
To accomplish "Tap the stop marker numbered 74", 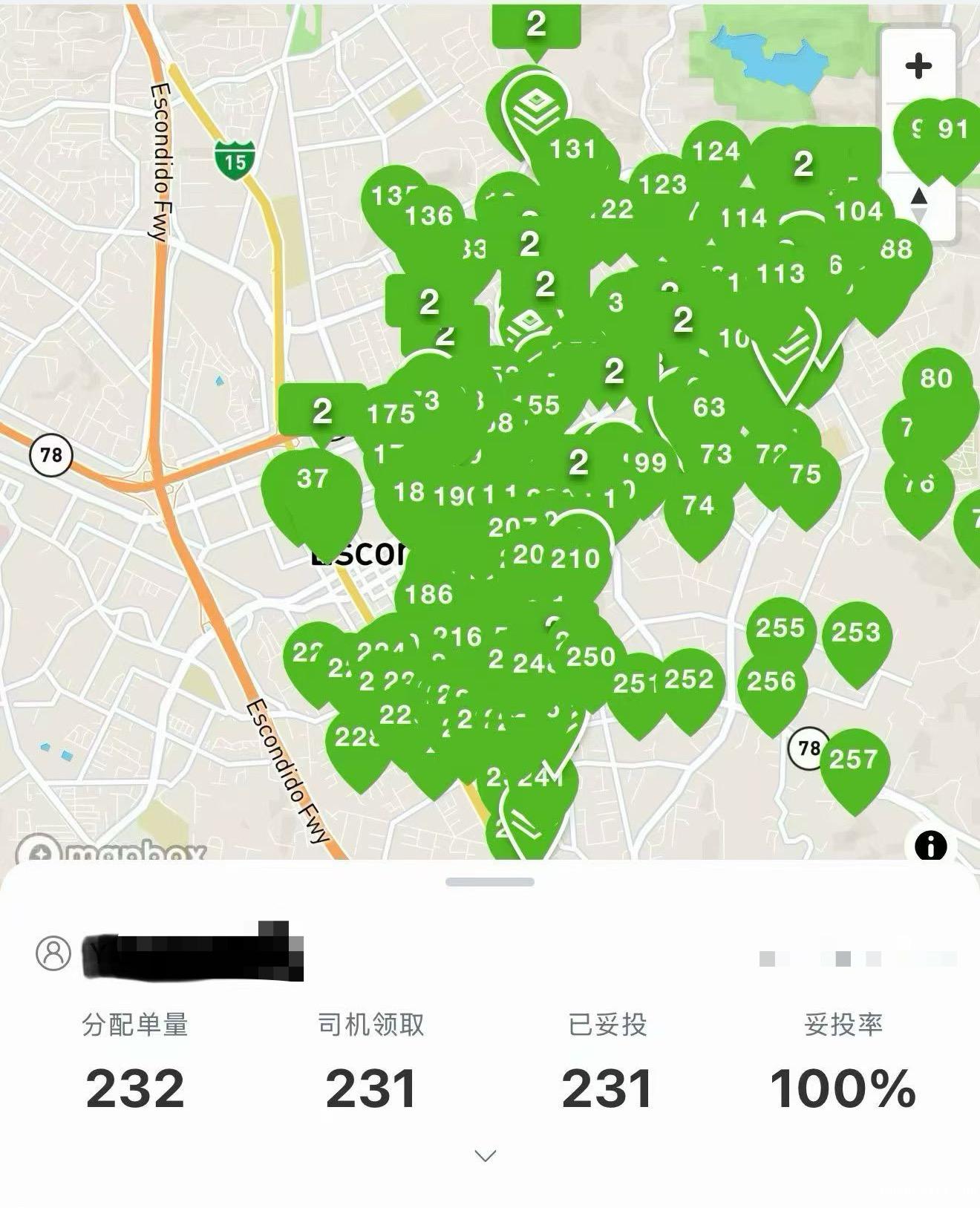I will click(x=698, y=506).
